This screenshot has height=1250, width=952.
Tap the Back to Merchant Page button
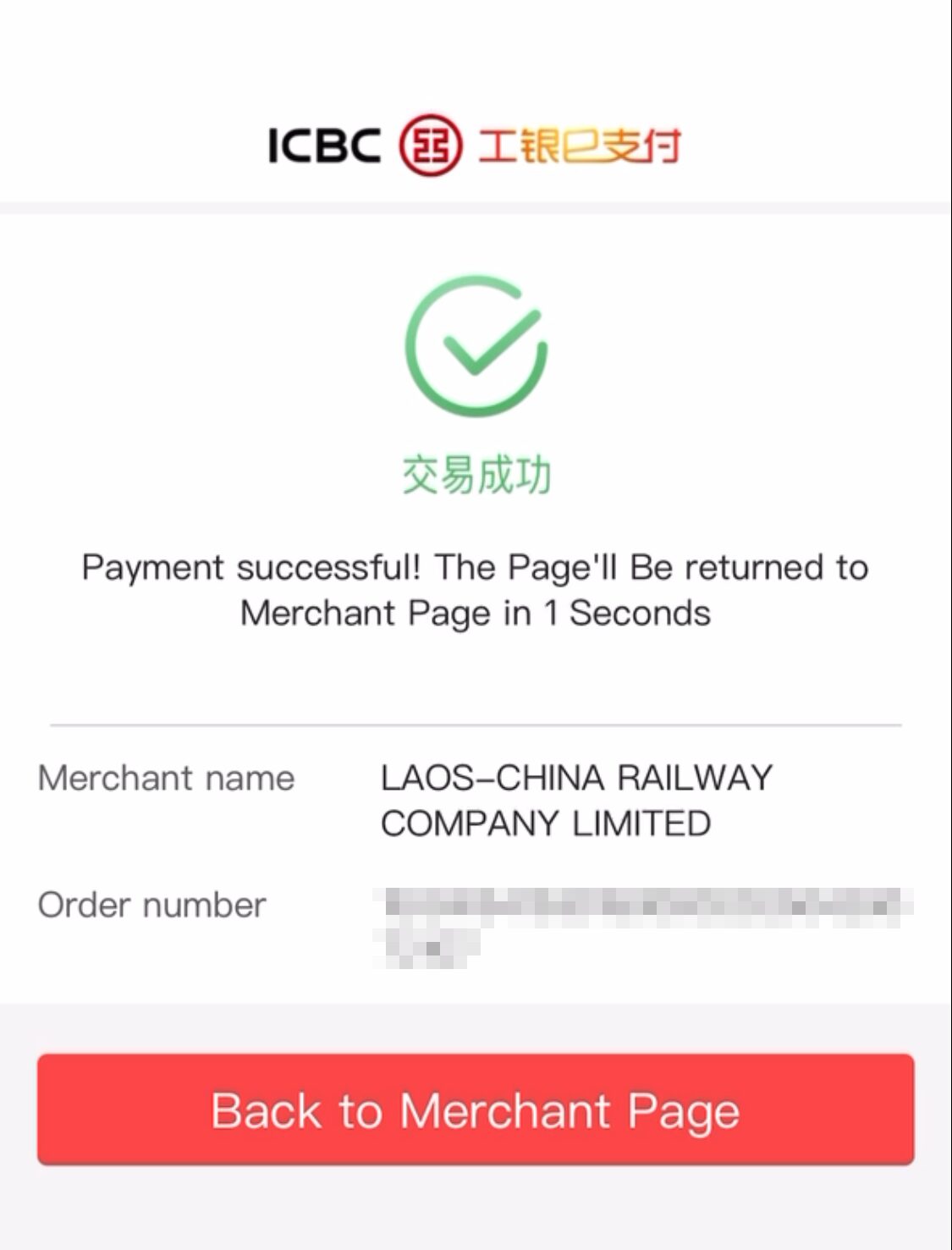pos(475,1110)
